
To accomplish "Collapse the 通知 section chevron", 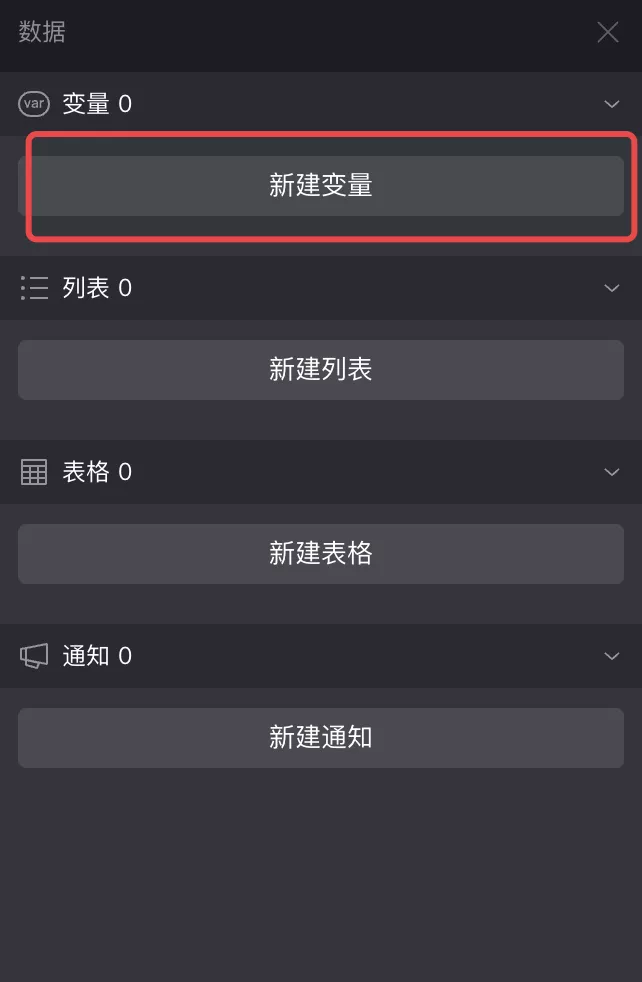I will (x=612, y=656).
